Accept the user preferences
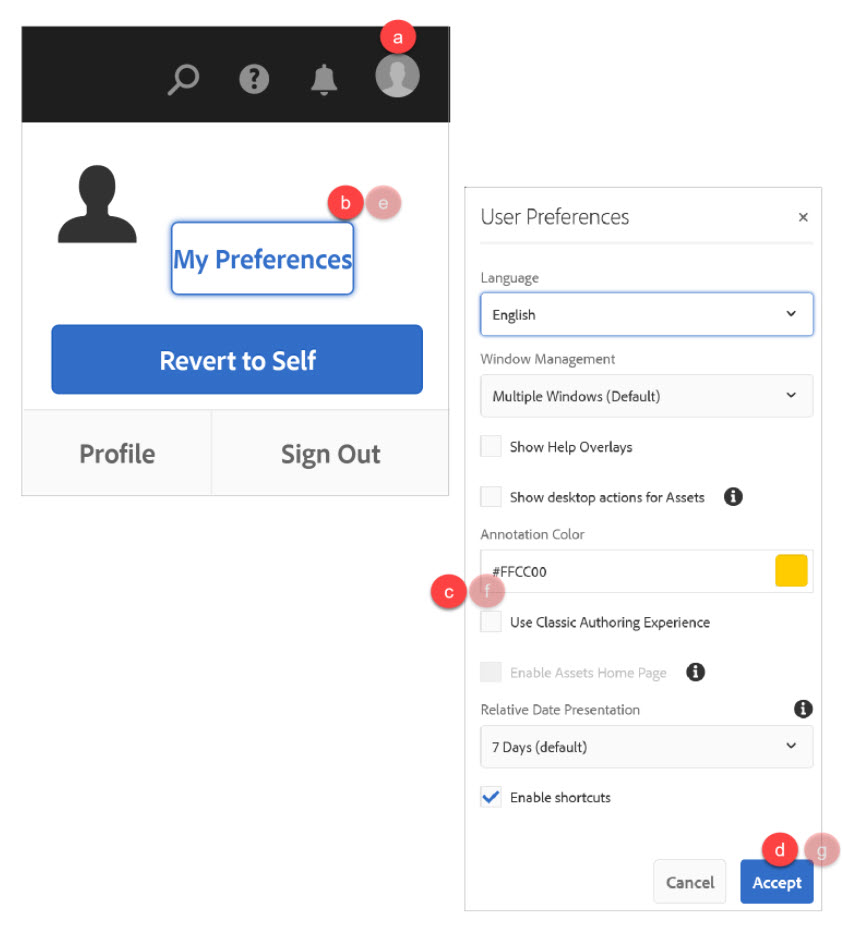 click(x=777, y=882)
